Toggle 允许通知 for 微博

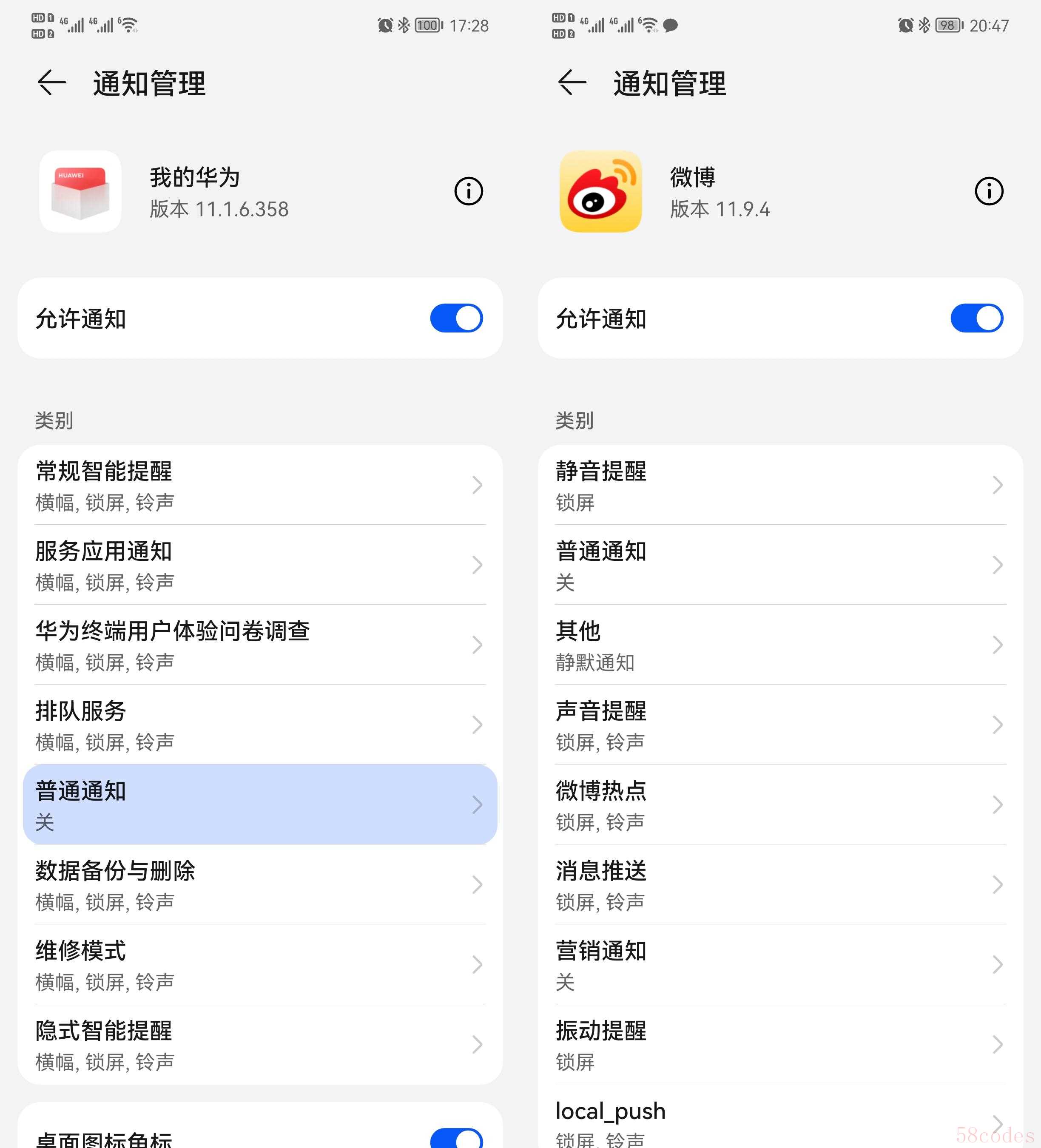977,318
